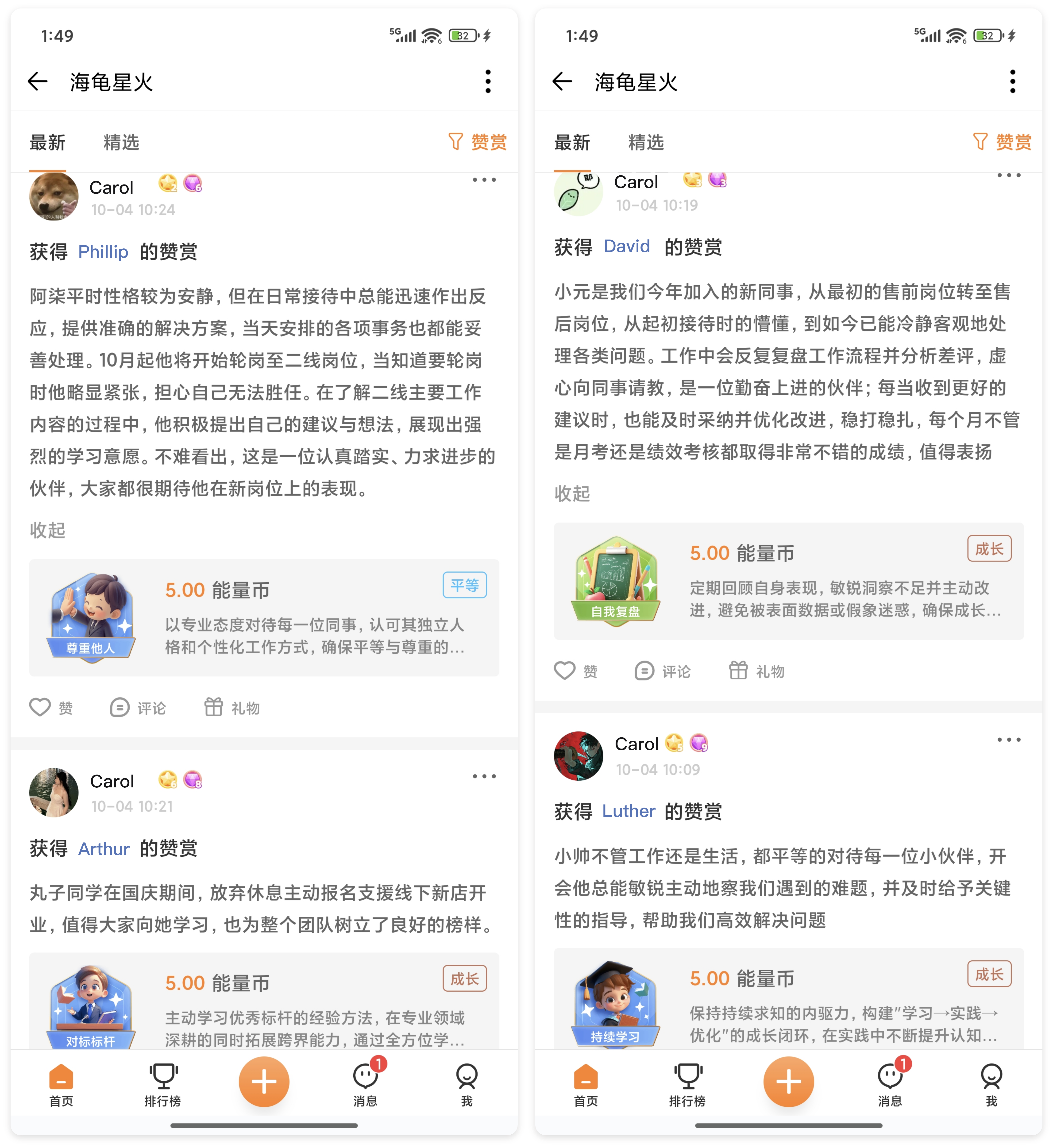Collapse the post about 阿柒 with 收起
1053x1148 pixels.
47,530
